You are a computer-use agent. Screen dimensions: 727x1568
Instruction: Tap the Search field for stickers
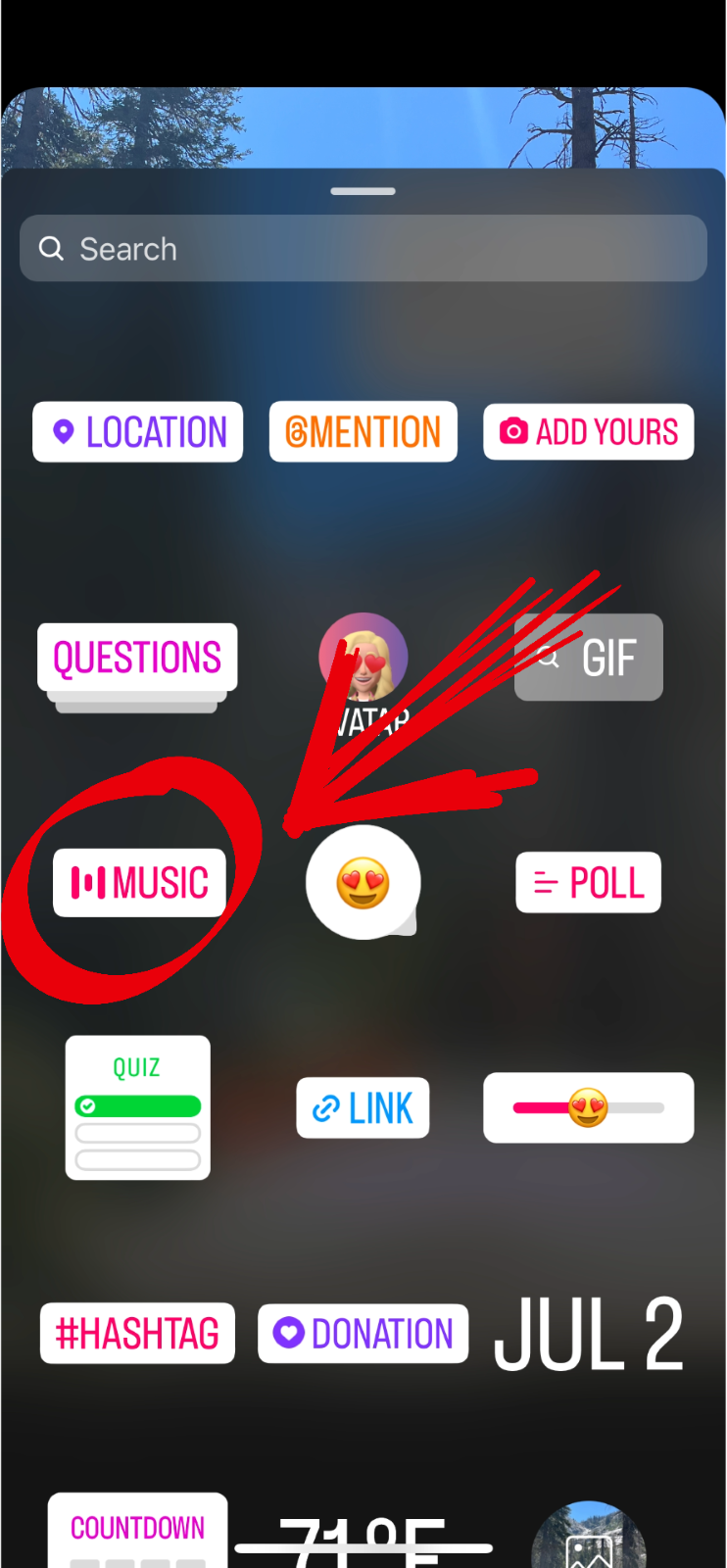pos(363,248)
